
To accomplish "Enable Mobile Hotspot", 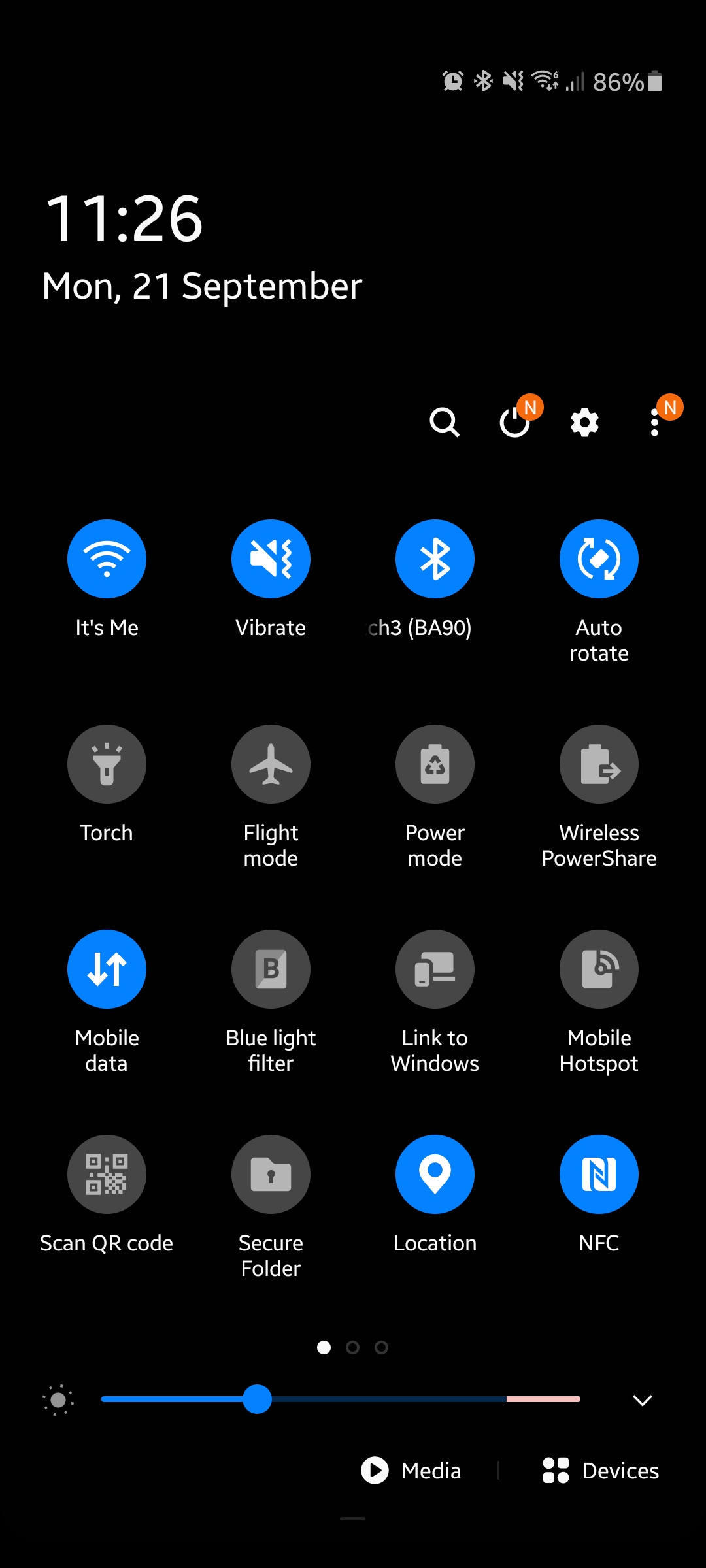I will 599,969.
